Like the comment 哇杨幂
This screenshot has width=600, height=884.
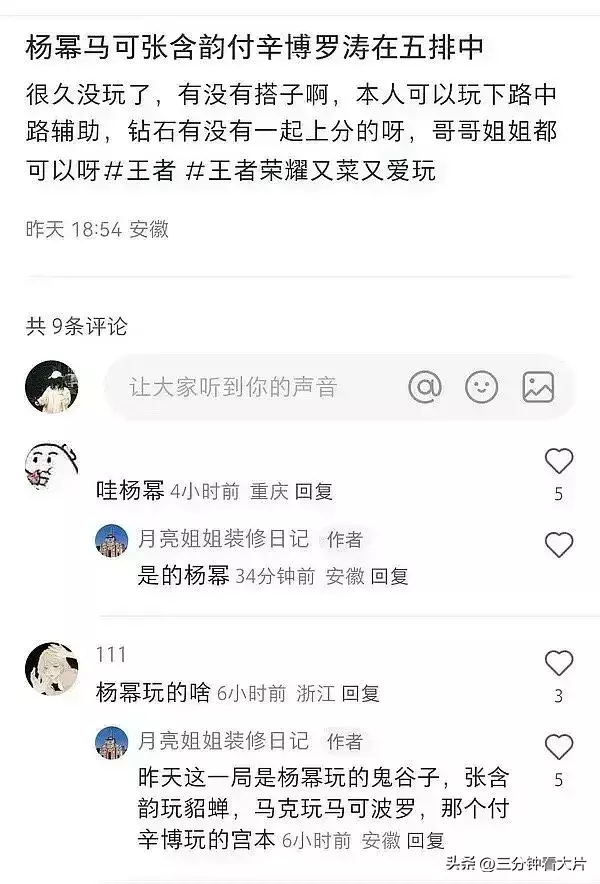coord(558,461)
